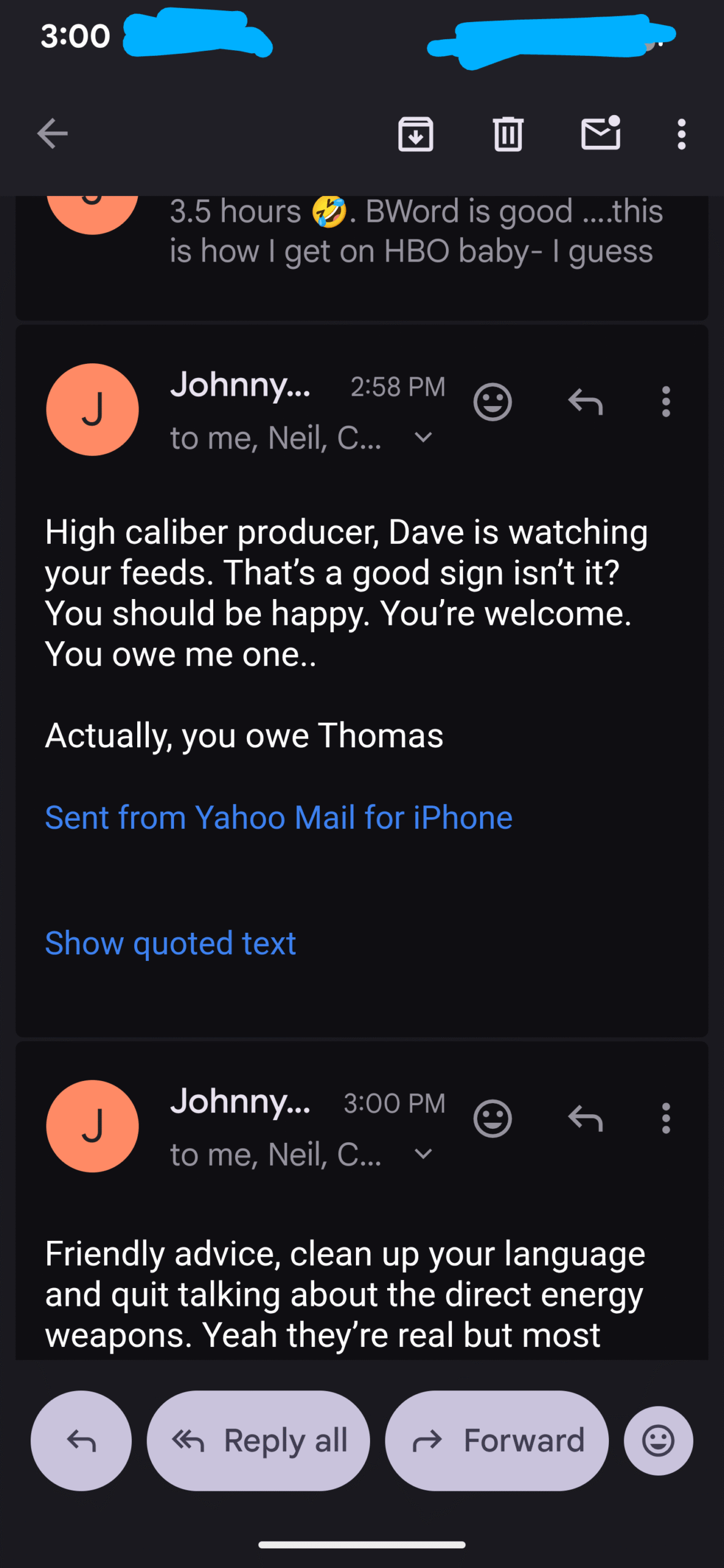Viewport: 724px width, 1568px height.
Task: Open more options for the 3:00 PM message
Action: click(666, 1119)
